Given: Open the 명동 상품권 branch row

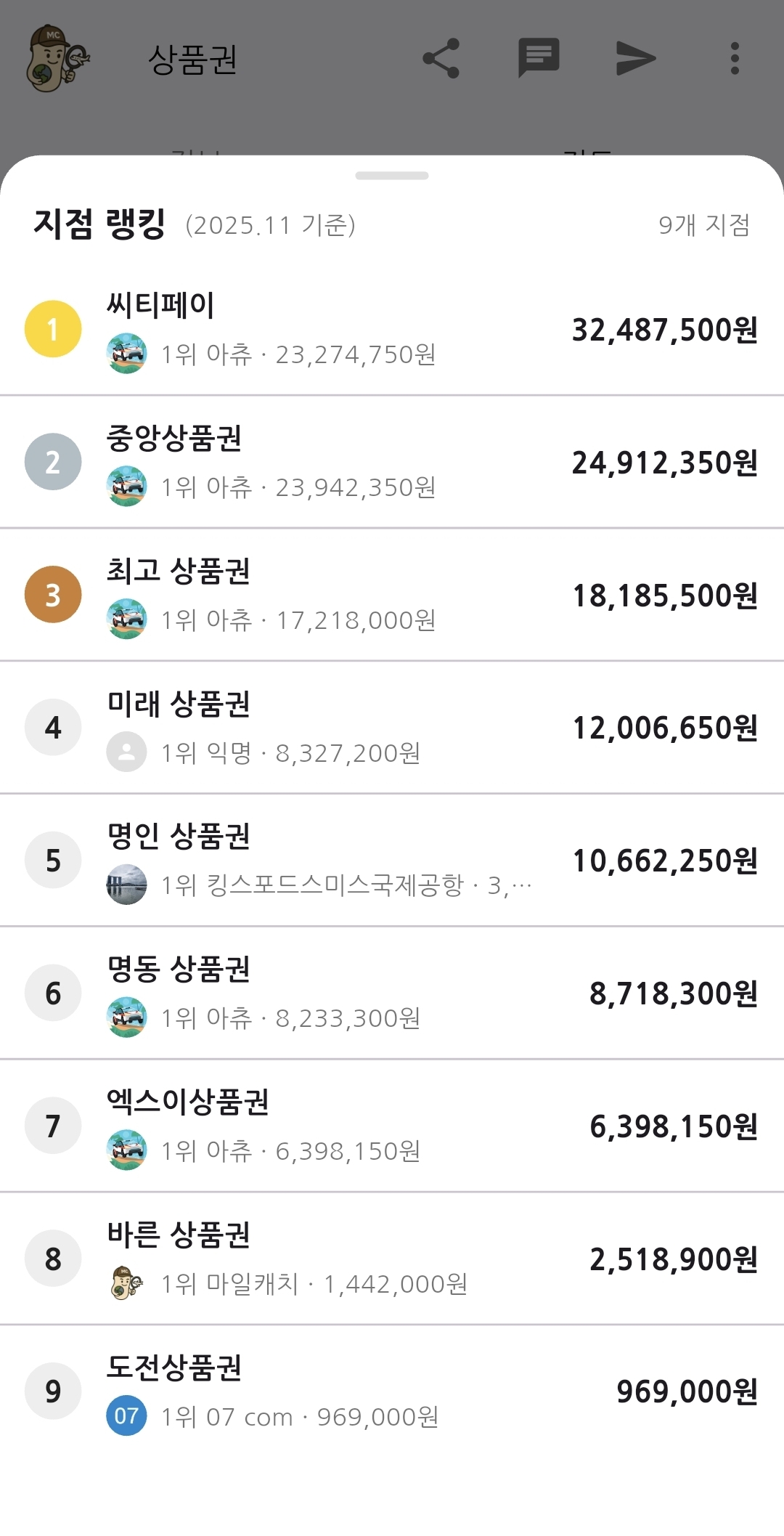Looking at the screenshot, I should click(x=392, y=993).
